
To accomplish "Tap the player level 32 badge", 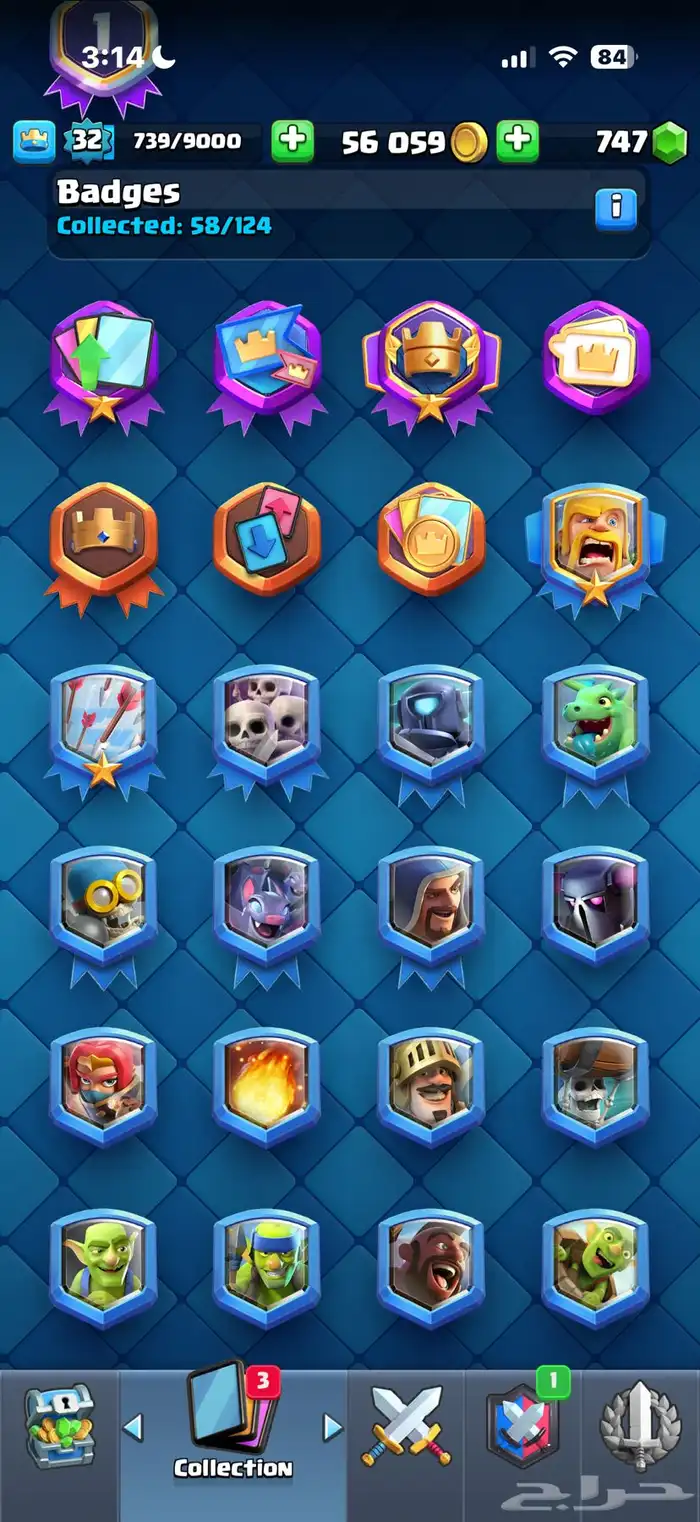I will [x=88, y=141].
